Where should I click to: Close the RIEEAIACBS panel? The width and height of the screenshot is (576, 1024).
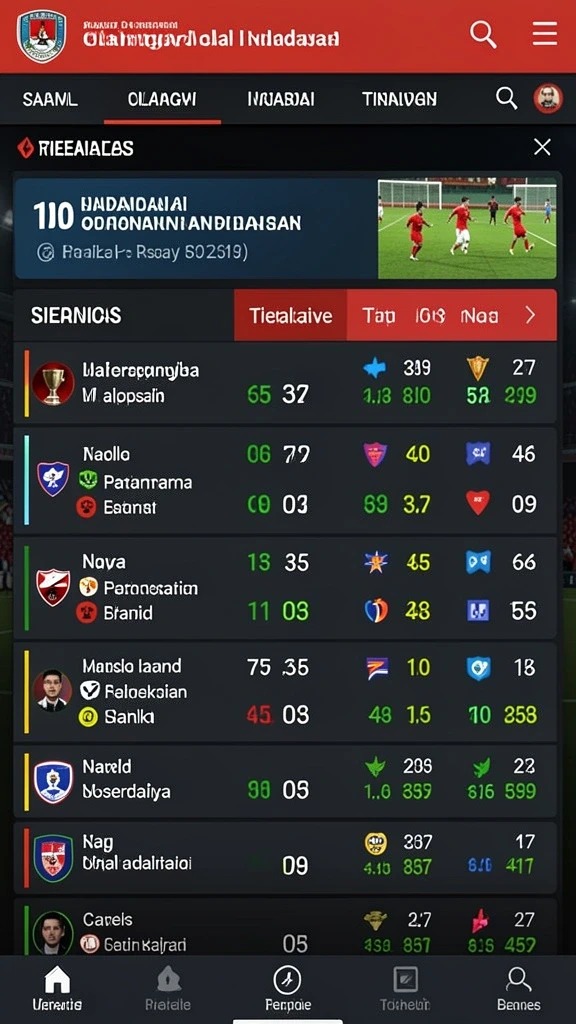(x=542, y=147)
